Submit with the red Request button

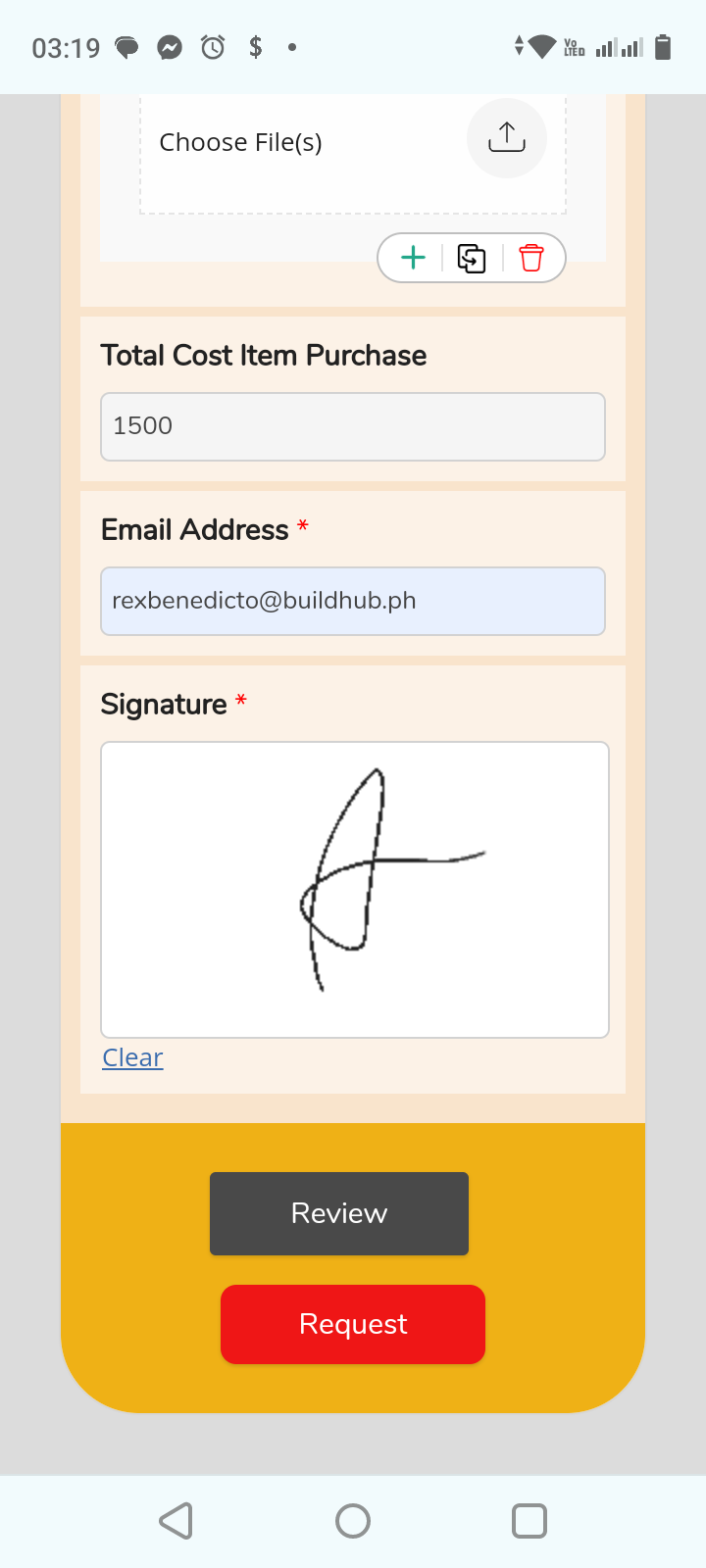point(353,1324)
